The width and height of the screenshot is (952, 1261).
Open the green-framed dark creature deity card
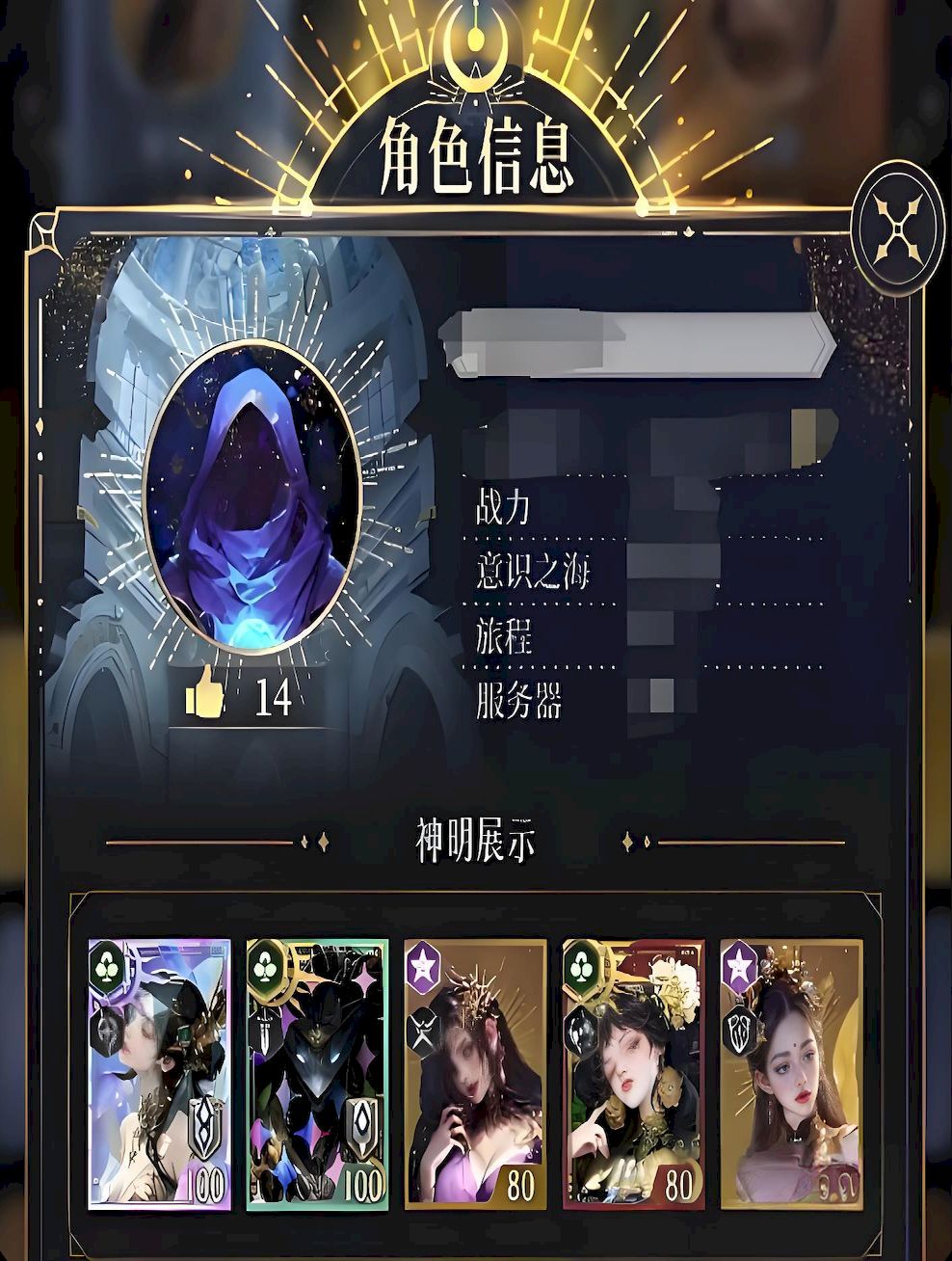tap(317, 1073)
